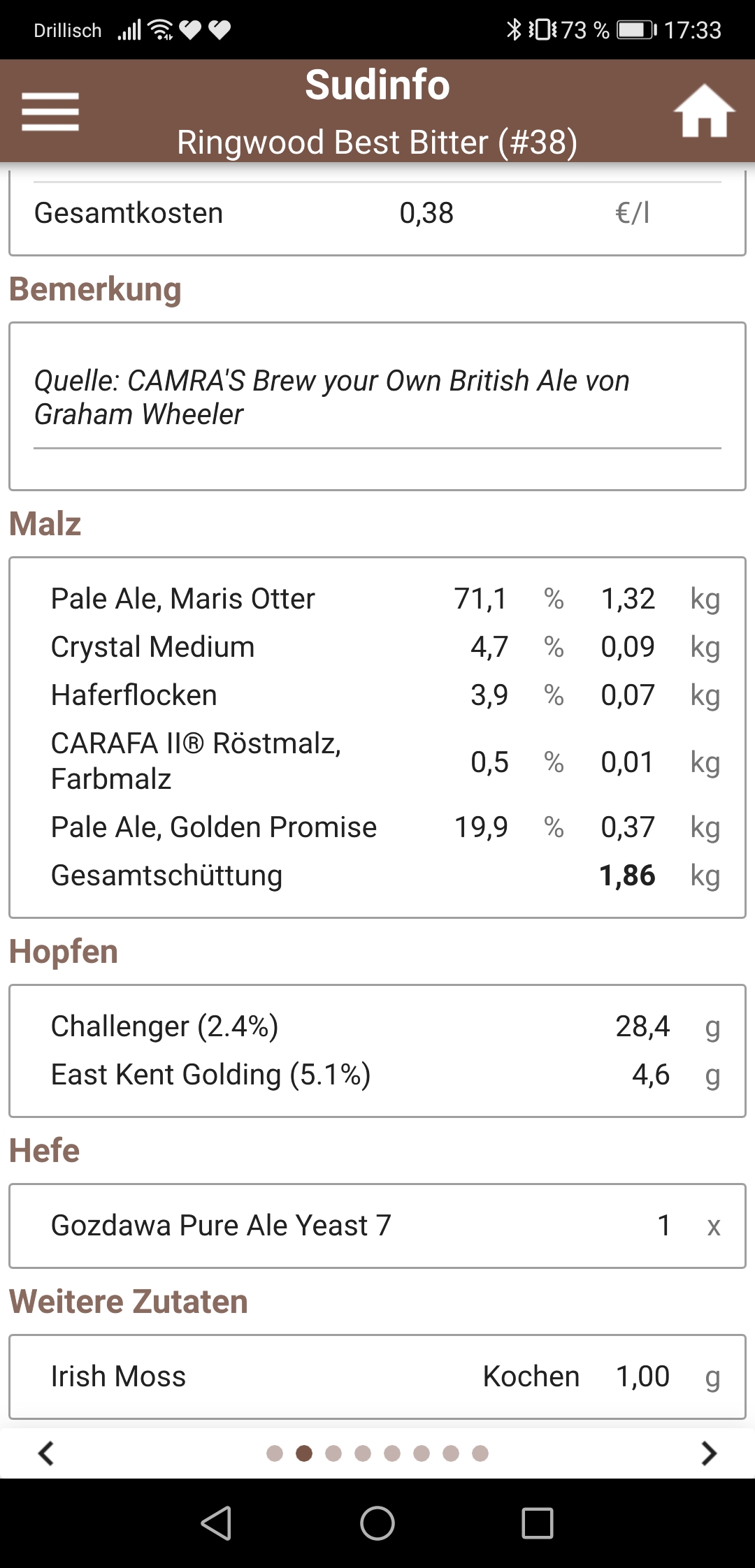Open the recent apps overview
Image resolution: width=755 pixels, height=1568 pixels.
coord(538,1523)
